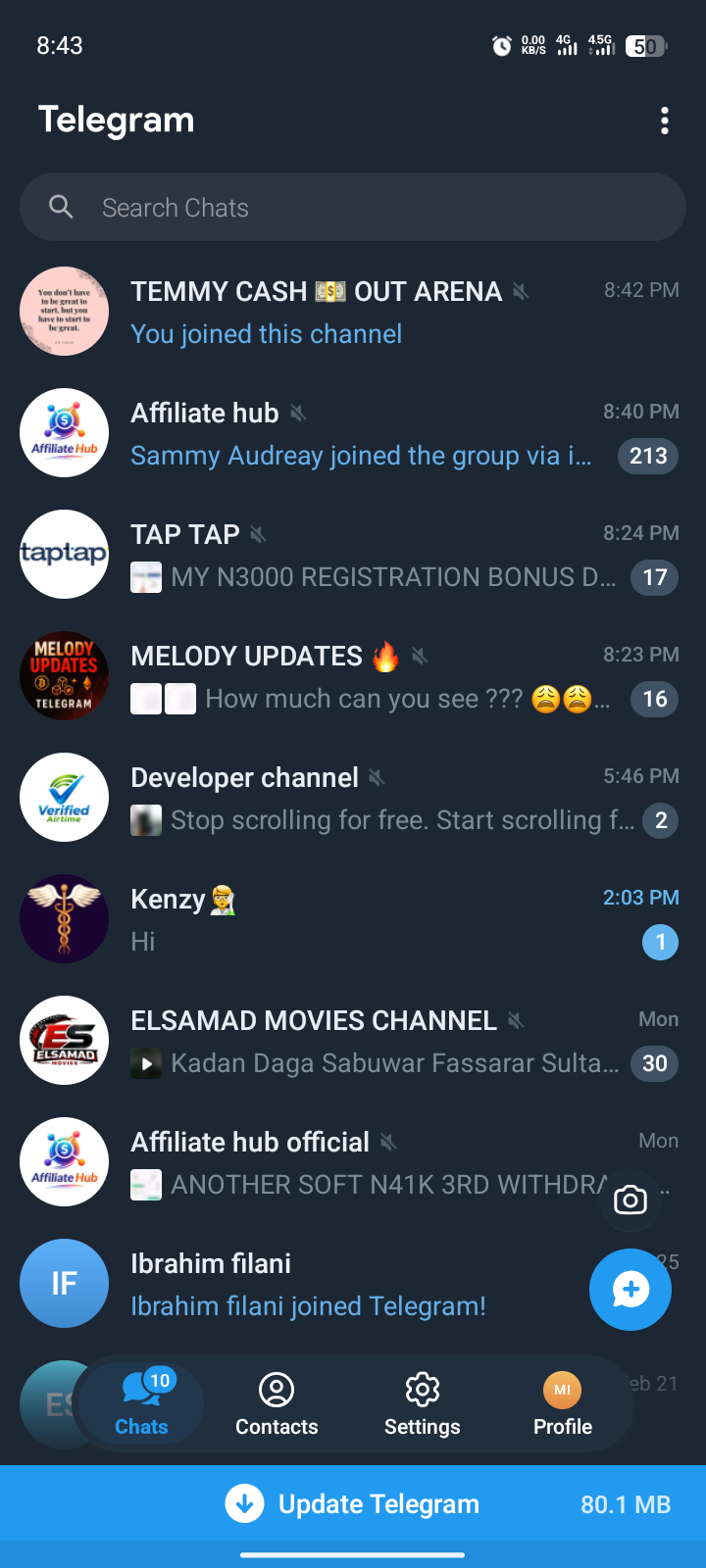Open the TAP TAP chat
The width and height of the screenshot is (706, 1568).
[x=353, y=555]
